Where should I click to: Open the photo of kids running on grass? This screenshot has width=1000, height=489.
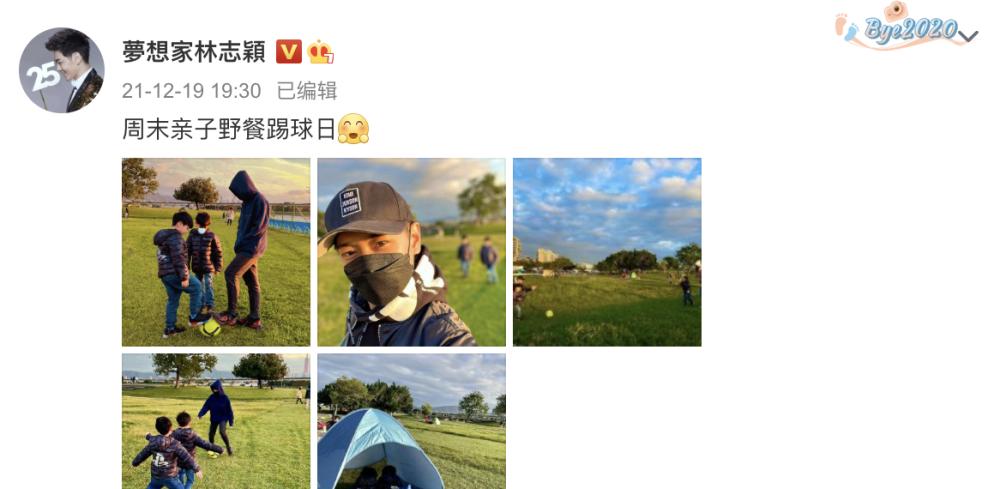[216, 420]
